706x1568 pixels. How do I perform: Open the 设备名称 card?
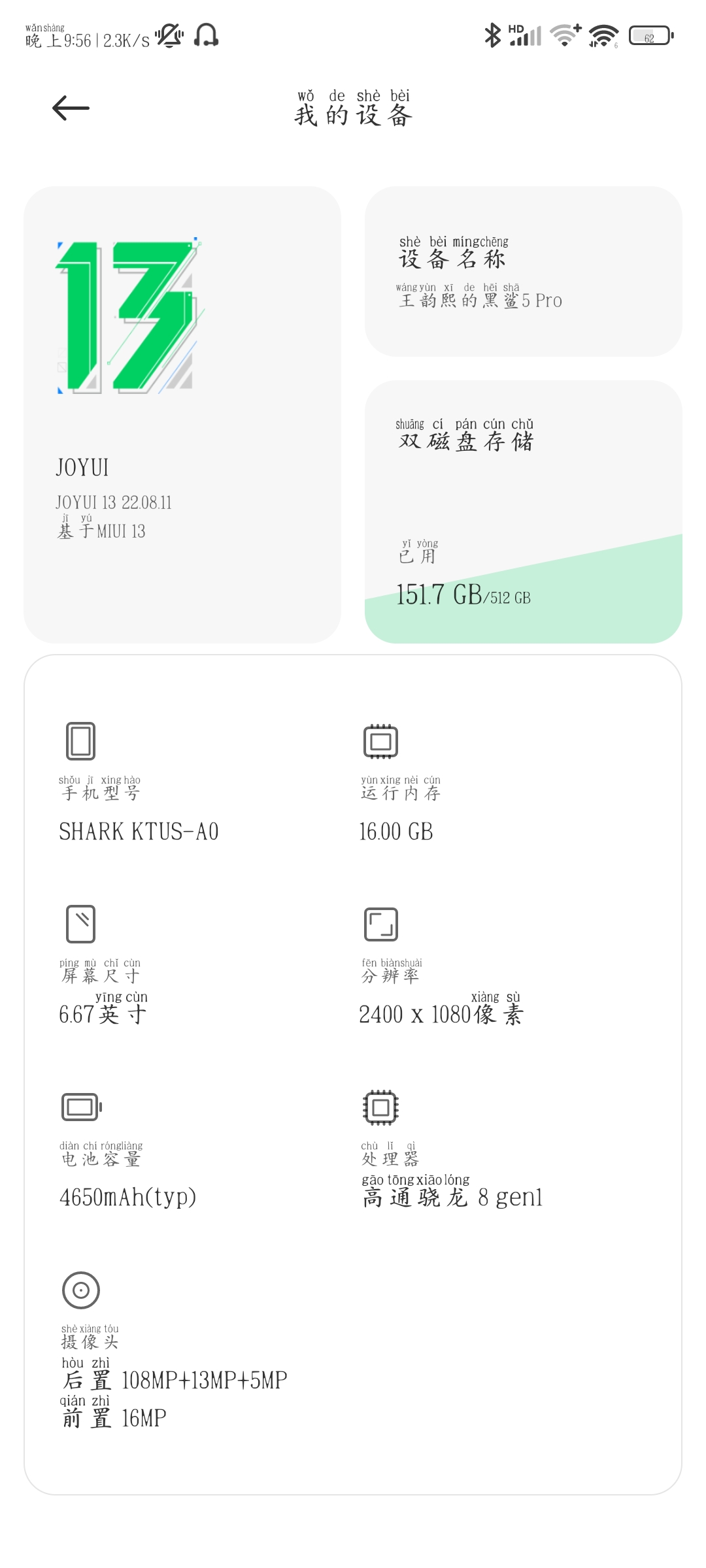[x=524, y=272]
